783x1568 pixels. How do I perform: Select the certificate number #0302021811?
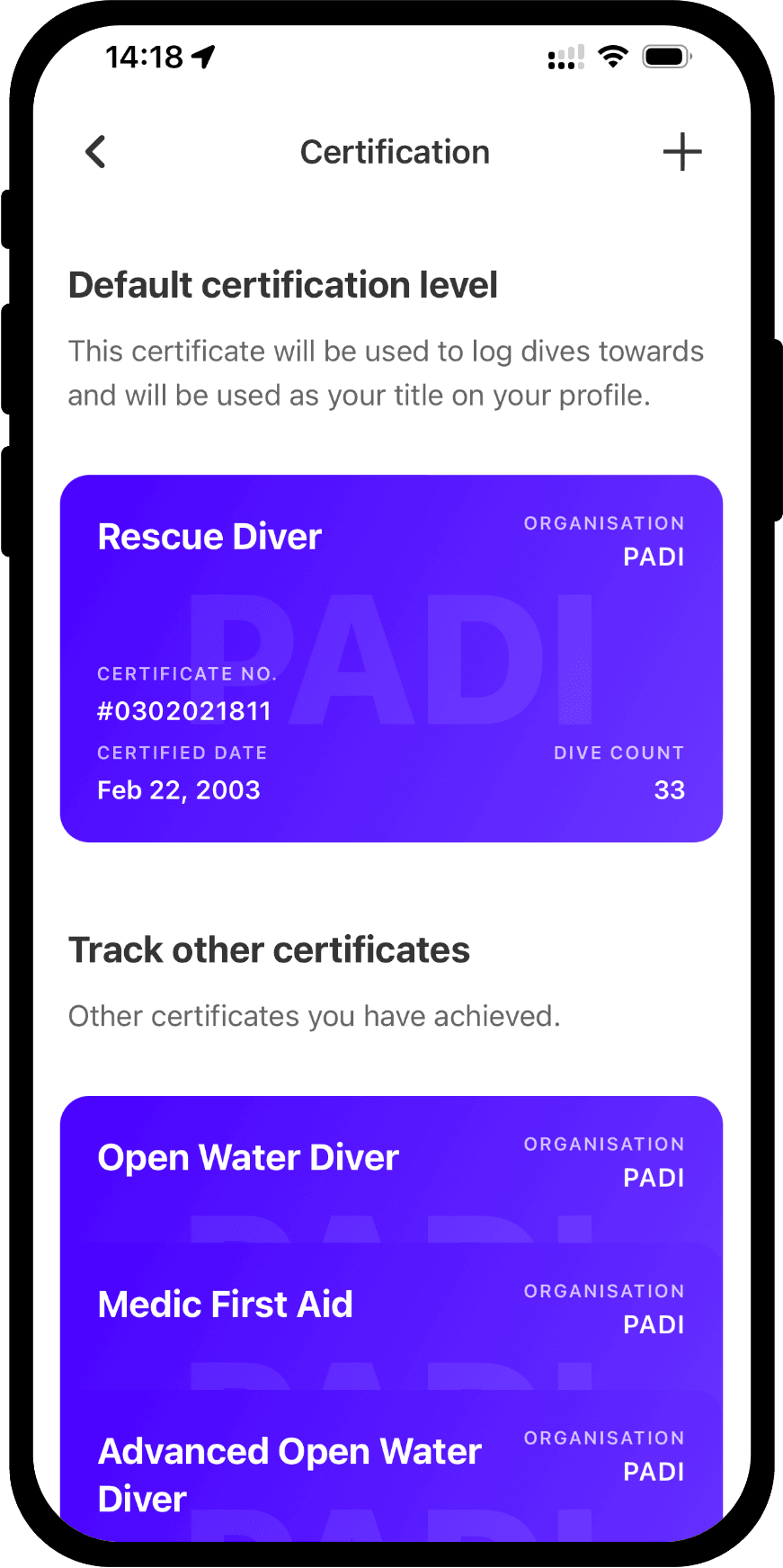[183, 709]
